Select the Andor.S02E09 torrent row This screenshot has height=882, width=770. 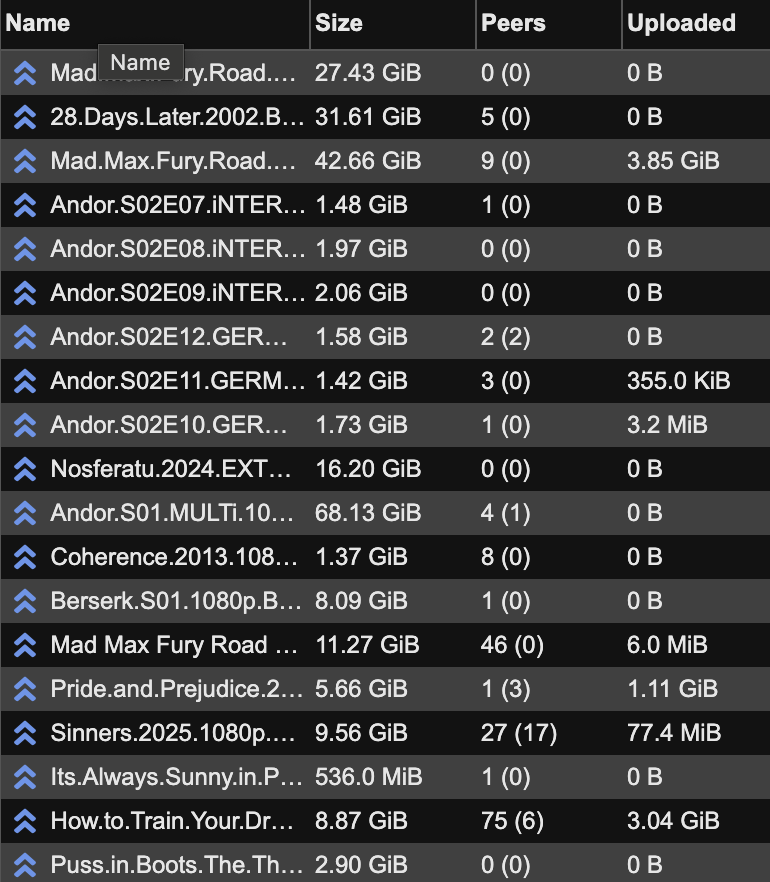click(175, 293)
